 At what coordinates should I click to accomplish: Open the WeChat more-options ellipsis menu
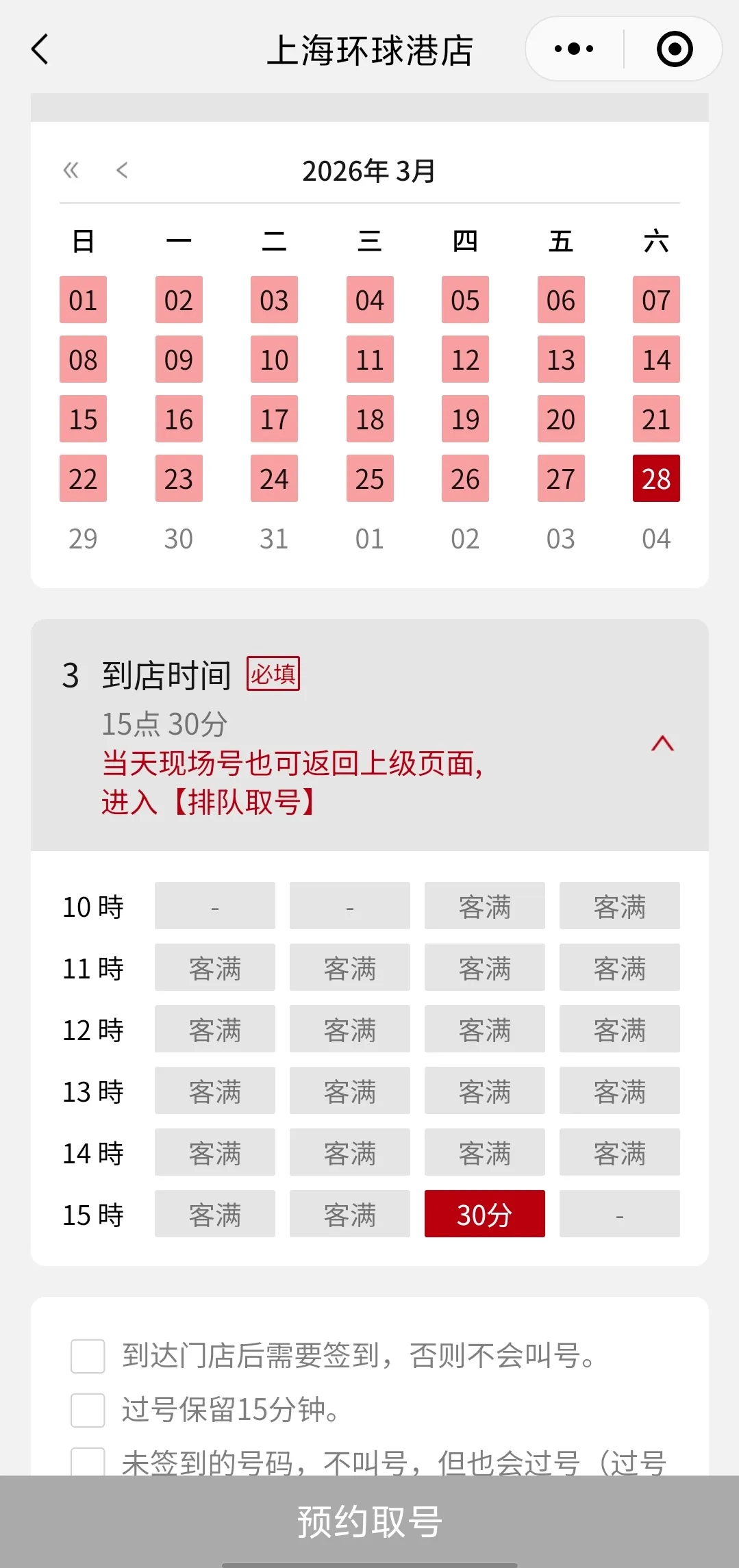coord(573,48)
